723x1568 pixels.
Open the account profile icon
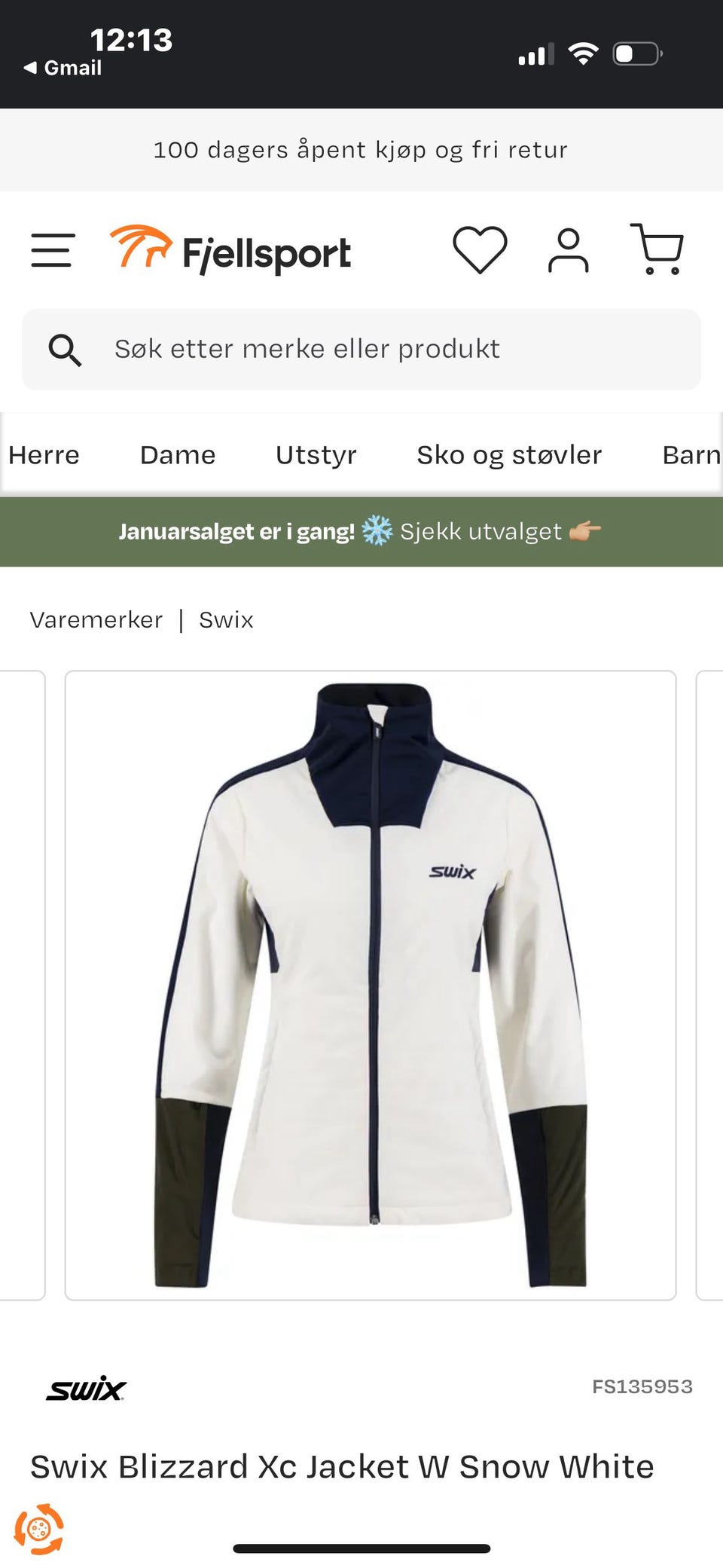click(x=570, y=250)
